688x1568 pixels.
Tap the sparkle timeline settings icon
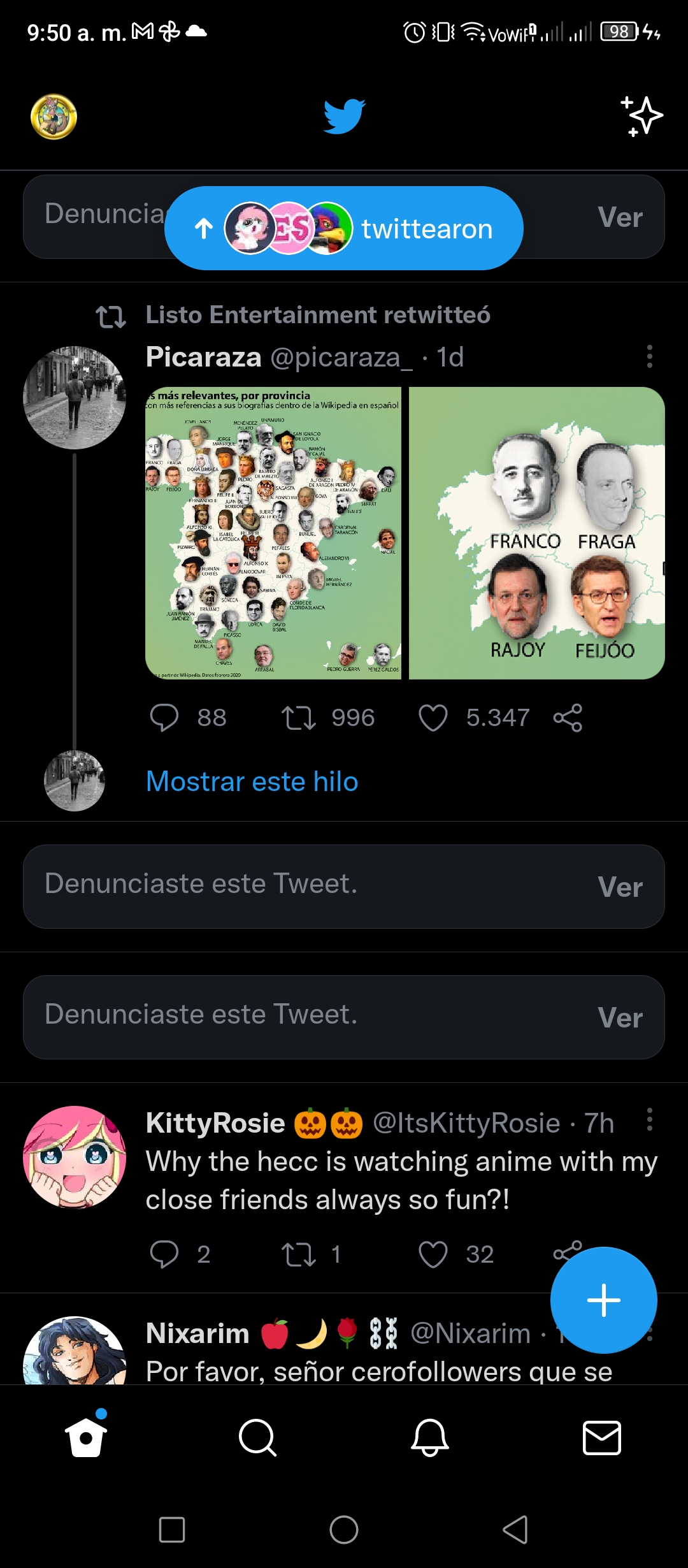tap(642, 116)
